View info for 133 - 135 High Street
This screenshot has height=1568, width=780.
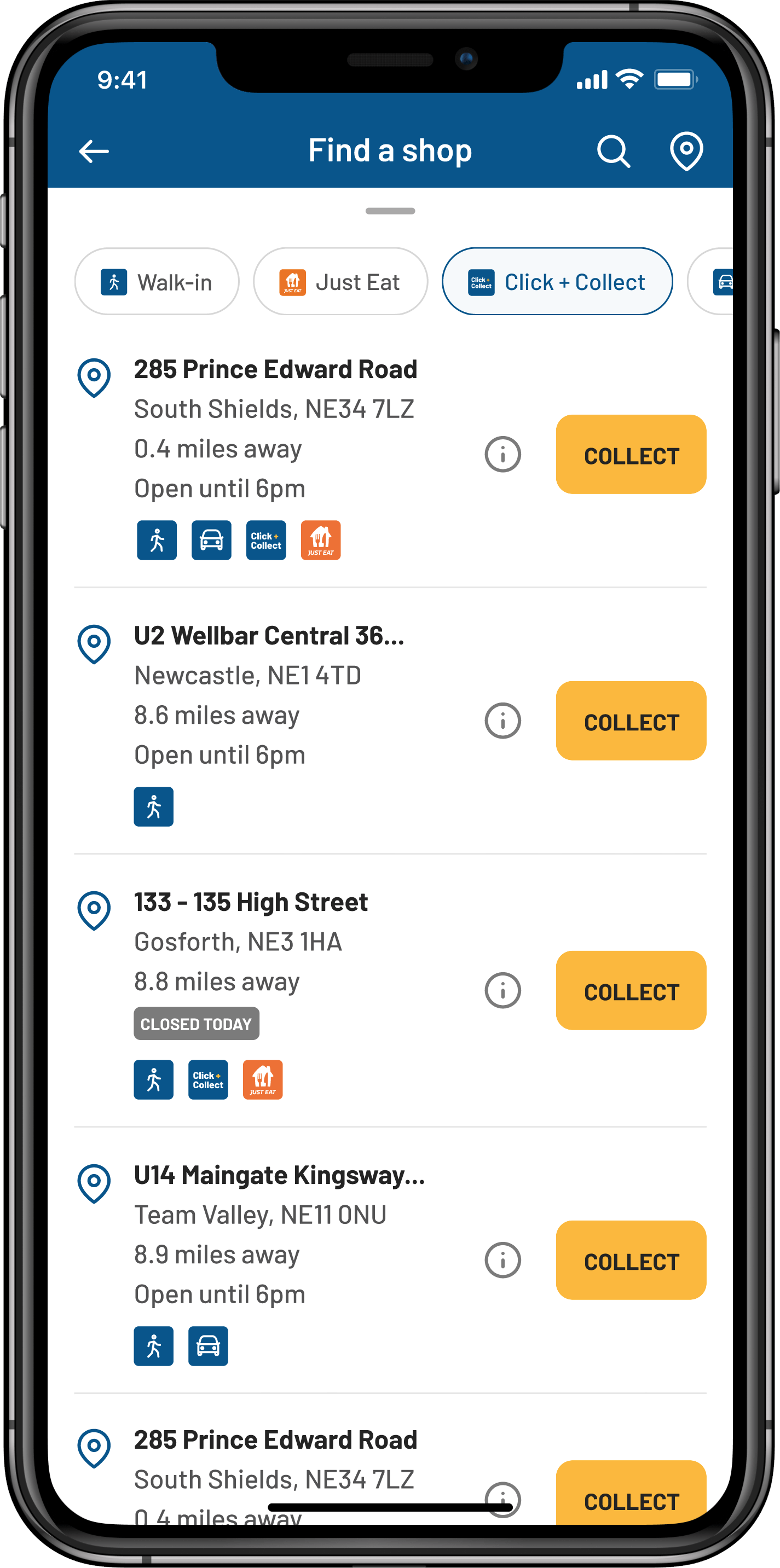pyautogui.click(x=502, y=991)
